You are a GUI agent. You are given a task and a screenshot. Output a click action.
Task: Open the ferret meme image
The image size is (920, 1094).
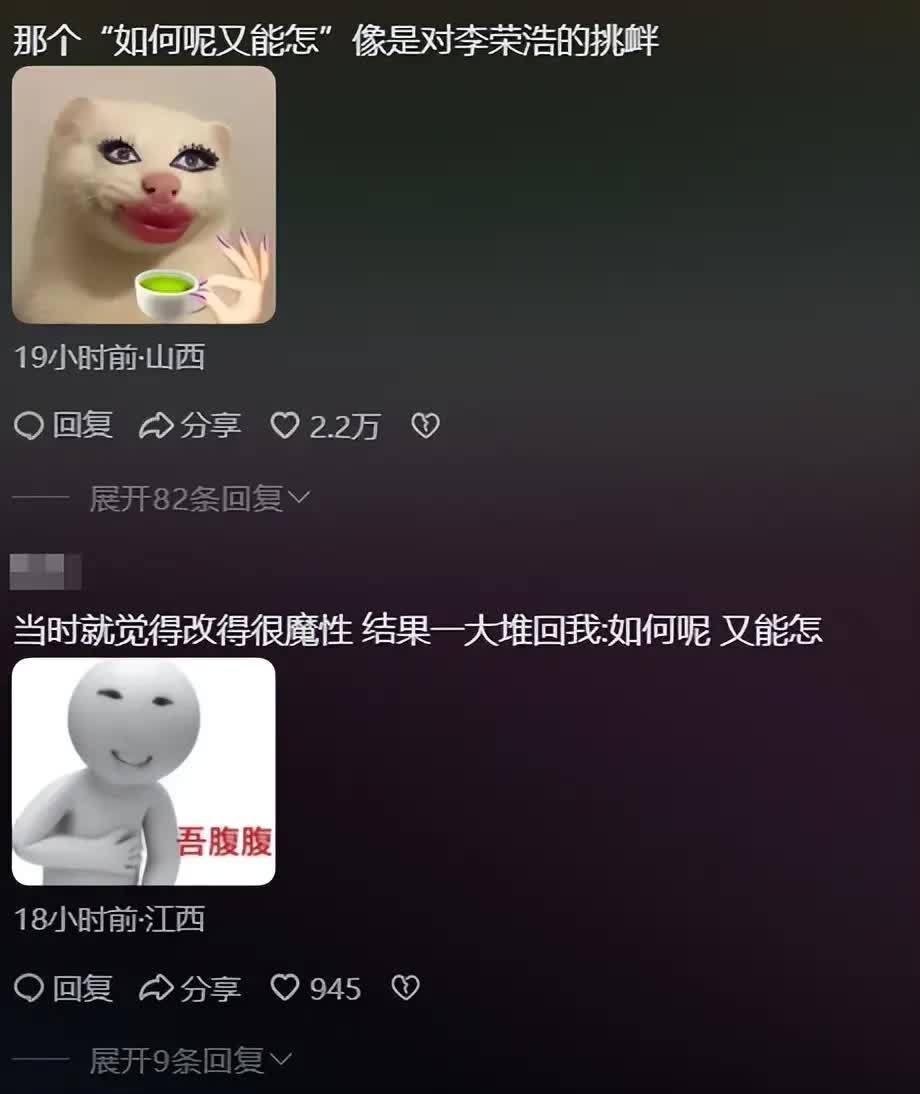click(143, 195)
